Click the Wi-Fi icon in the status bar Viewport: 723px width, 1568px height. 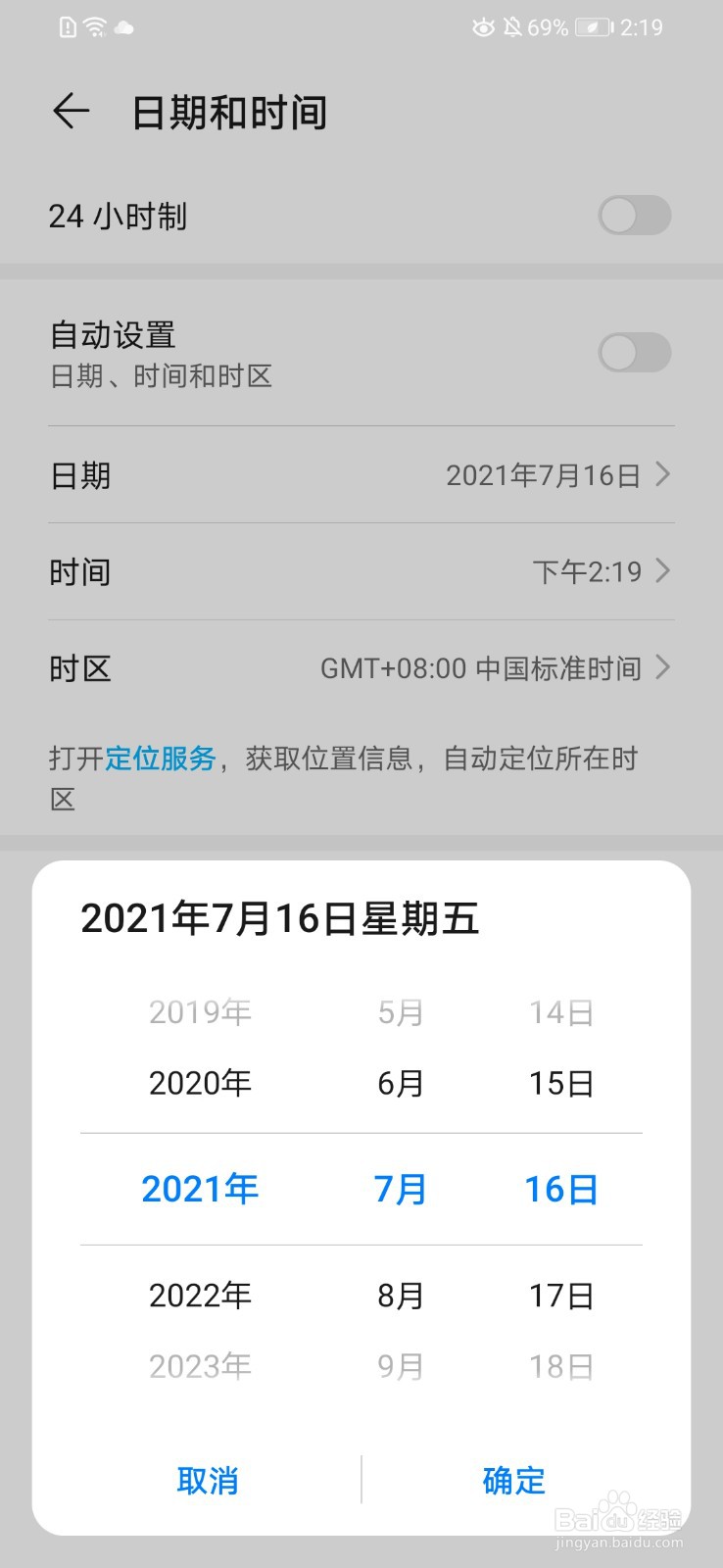[93, 26]
